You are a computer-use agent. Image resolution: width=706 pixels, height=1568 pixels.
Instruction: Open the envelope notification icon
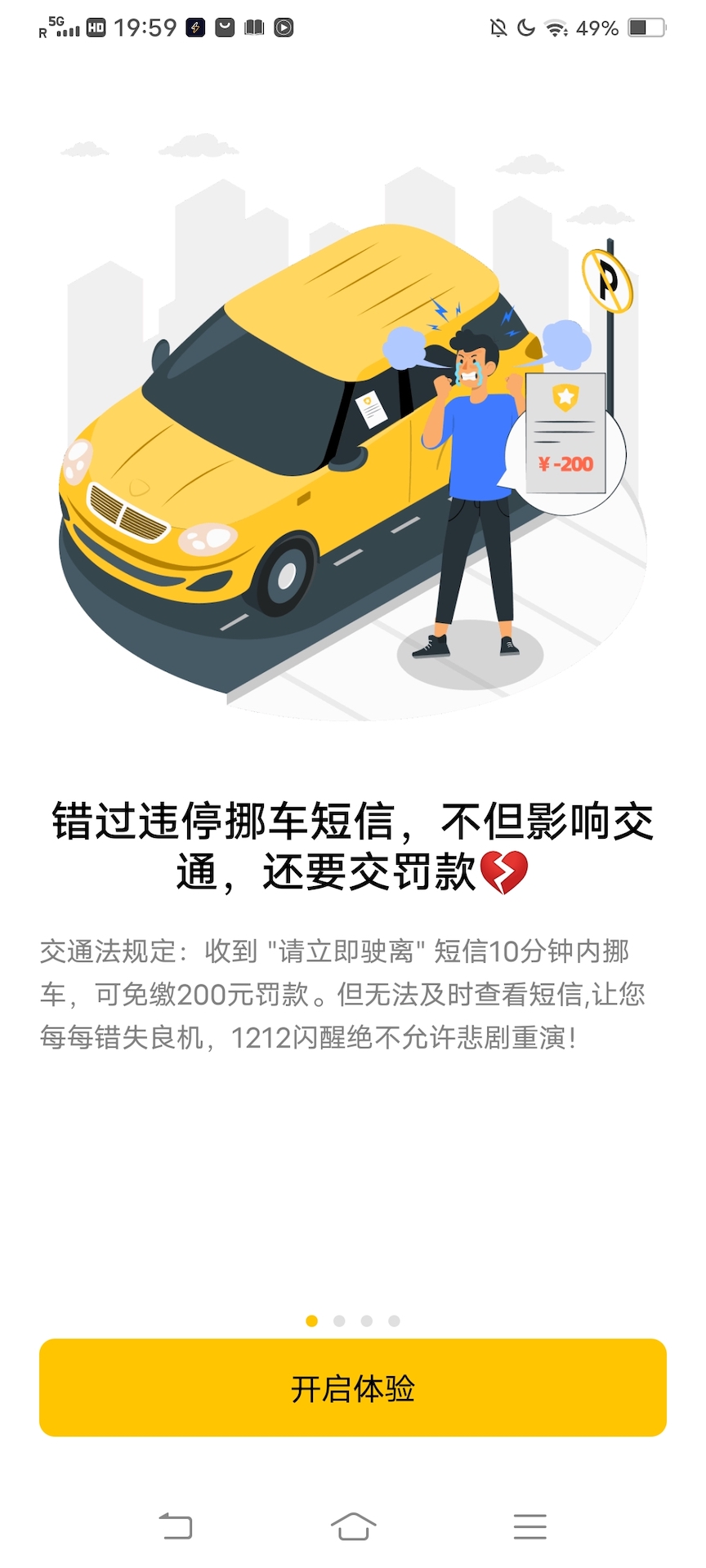tap(225, 27)
